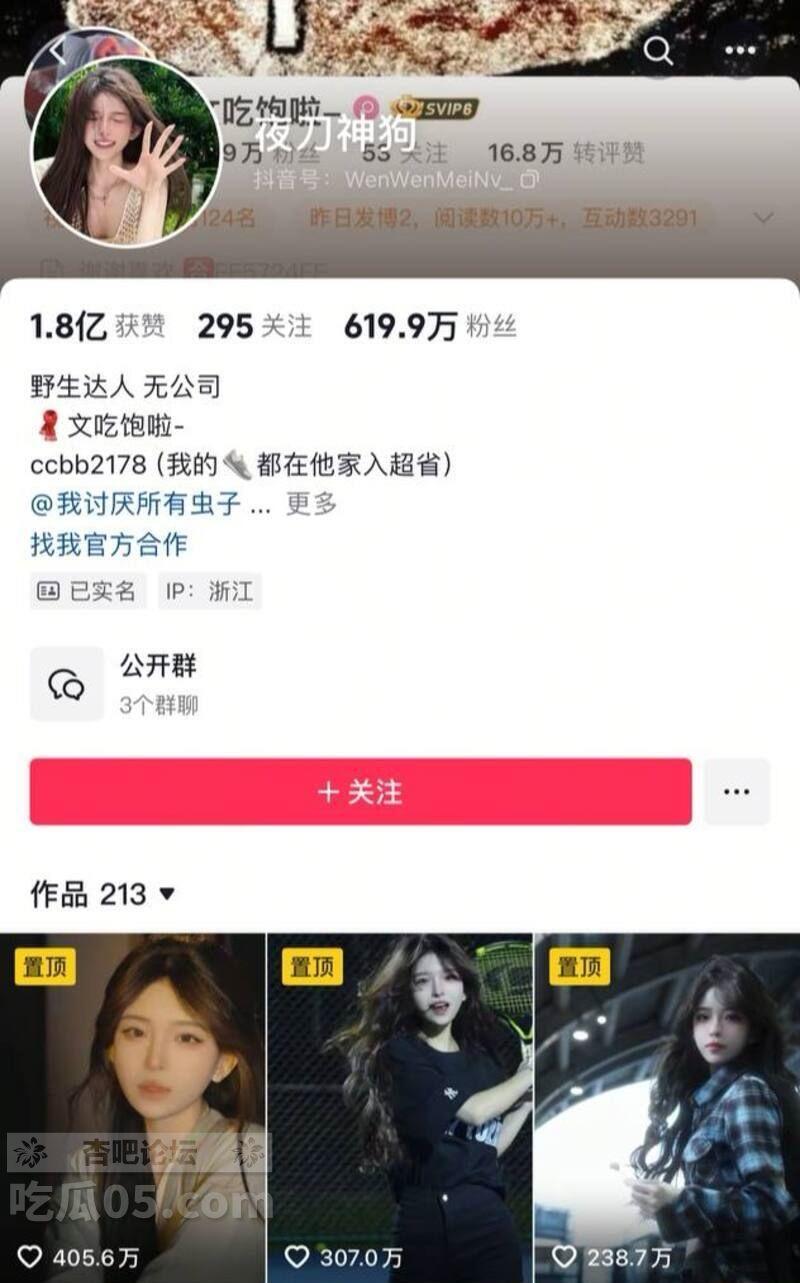View the 619.9万 粉丝 followers list
The height and width of the screenshot is (1283, 800).
pyautogui.click(x=430, y=327)
